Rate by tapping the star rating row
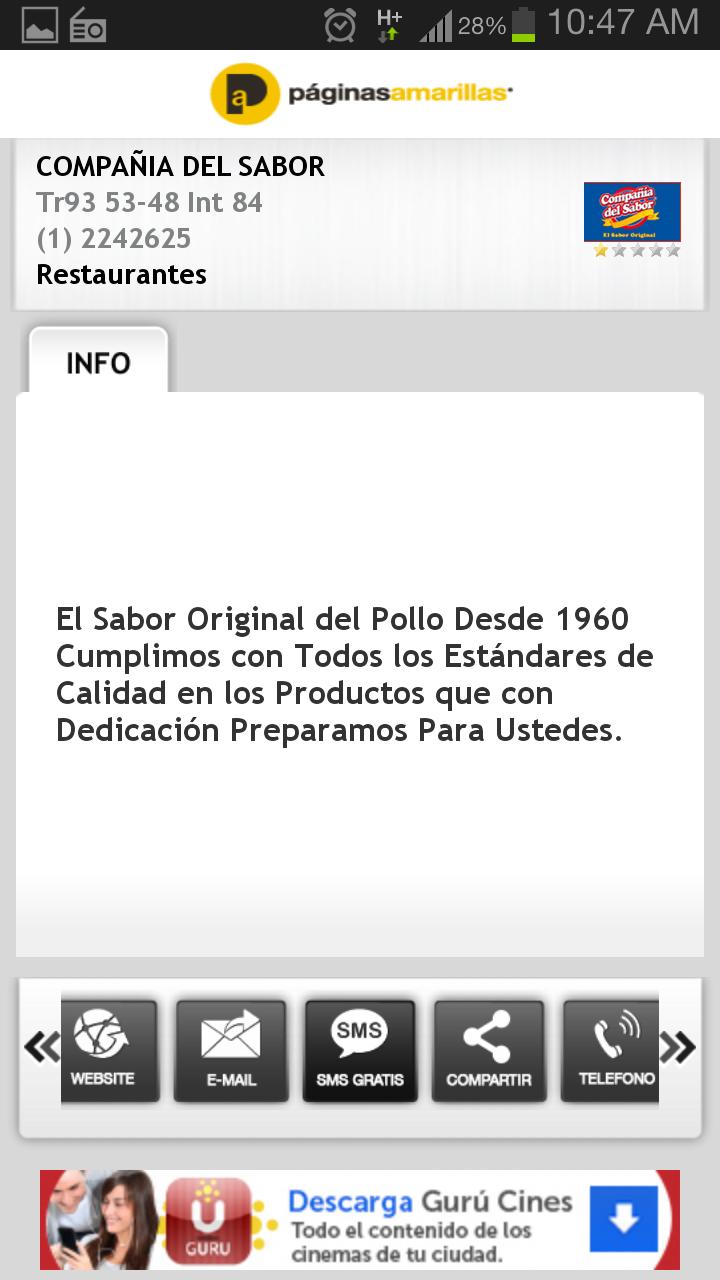720x1280 pixels. (x=632, y=252)
